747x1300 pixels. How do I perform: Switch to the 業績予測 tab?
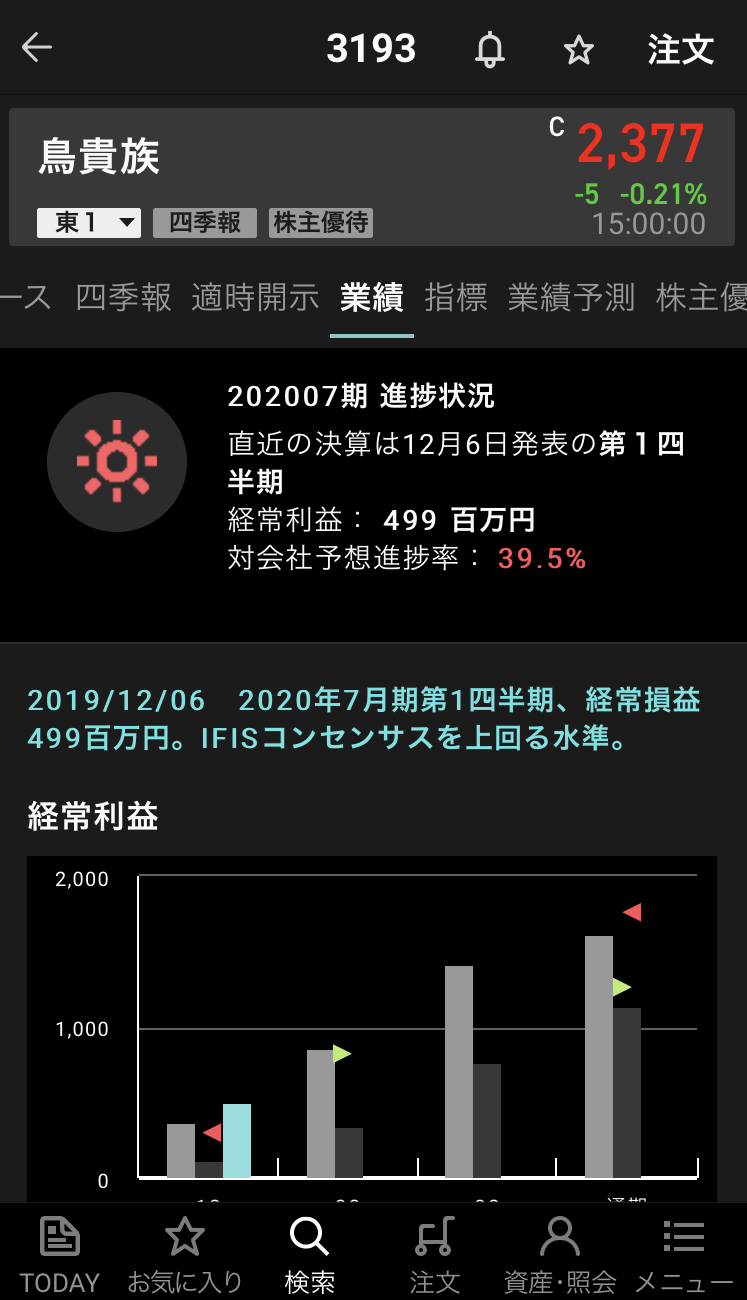(x=571, y=297)
